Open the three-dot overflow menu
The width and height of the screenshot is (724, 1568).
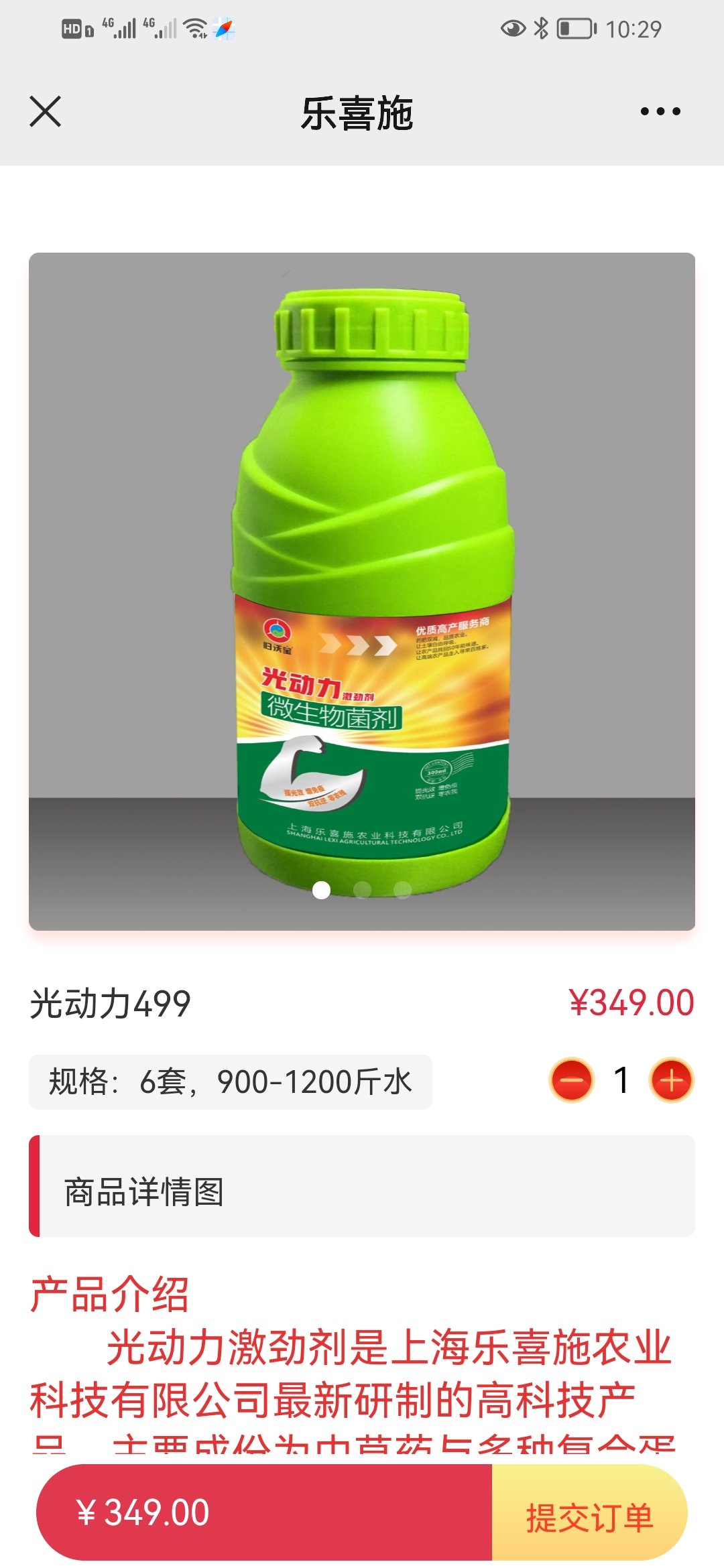pos(660,111)
